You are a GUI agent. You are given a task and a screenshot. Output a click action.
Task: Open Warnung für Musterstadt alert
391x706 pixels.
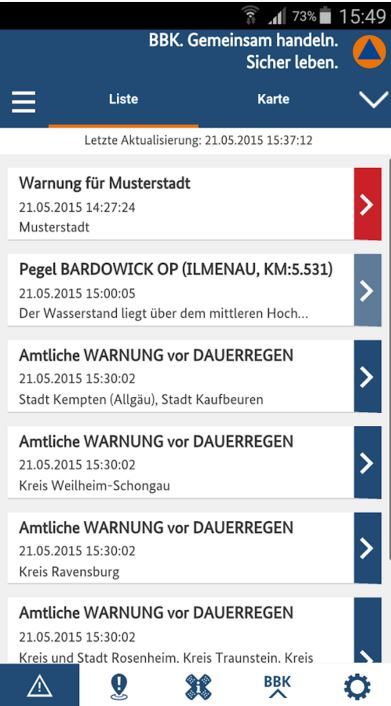click(195, 204)
